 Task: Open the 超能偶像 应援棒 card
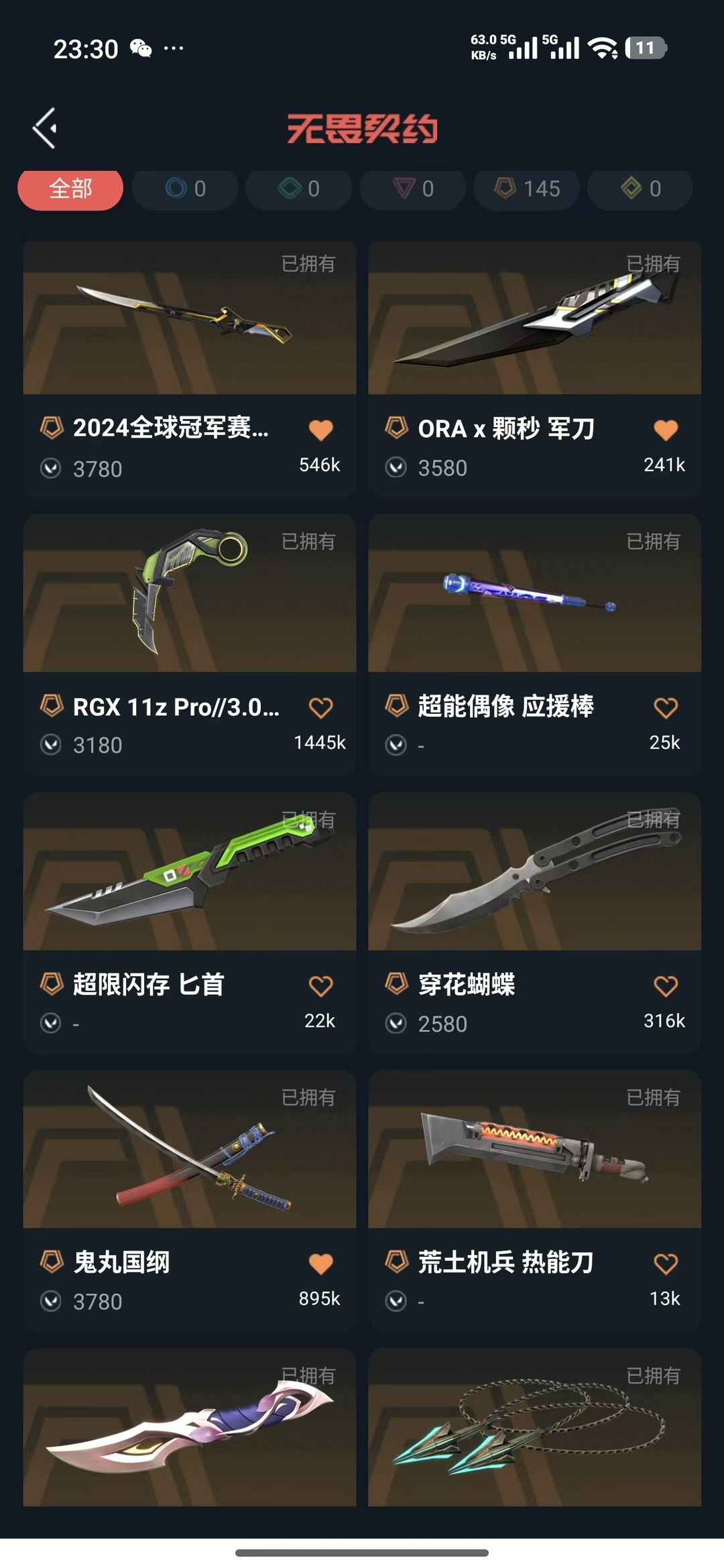(534, 593)
